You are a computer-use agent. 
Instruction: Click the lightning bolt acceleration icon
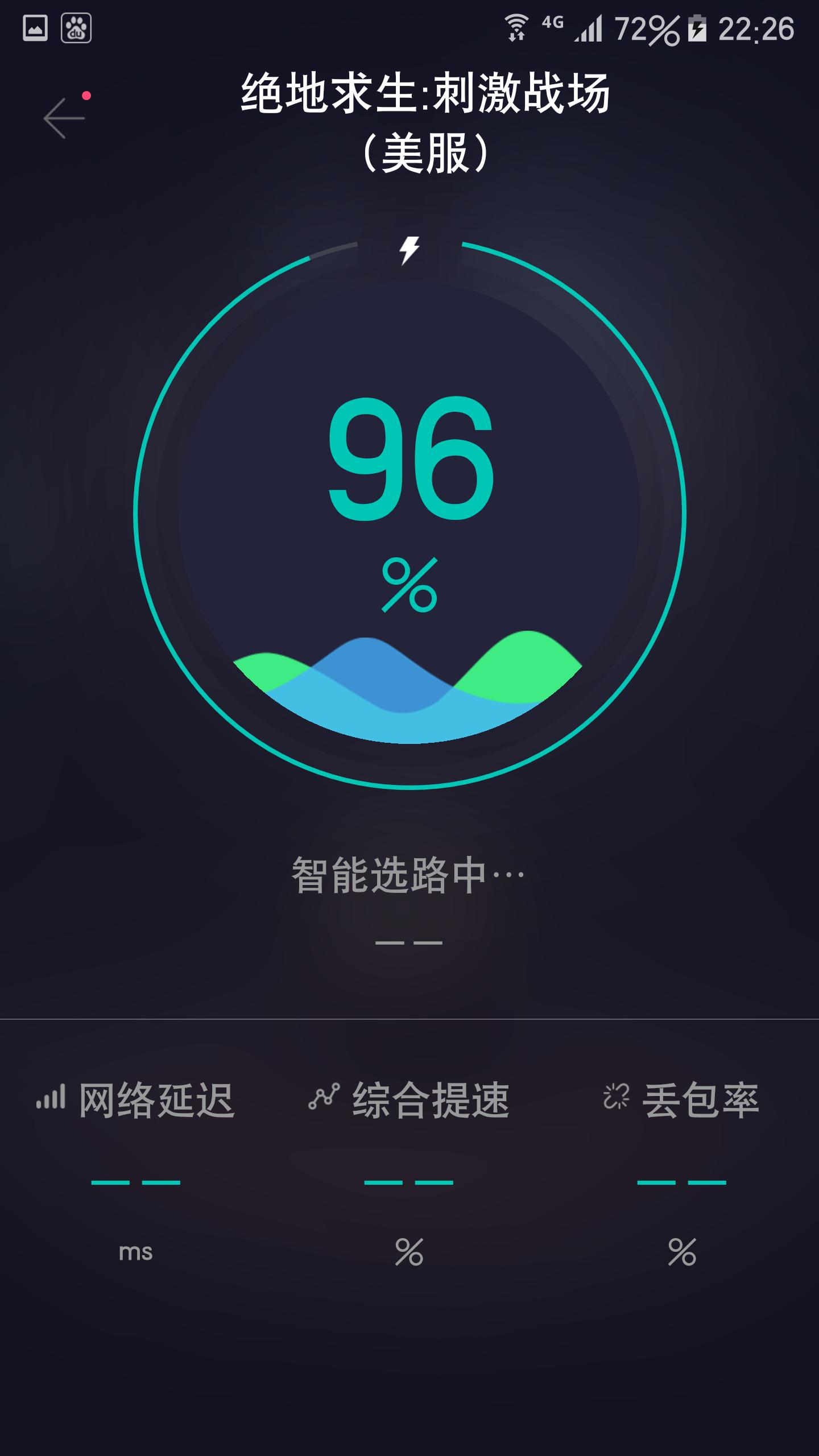408,251
